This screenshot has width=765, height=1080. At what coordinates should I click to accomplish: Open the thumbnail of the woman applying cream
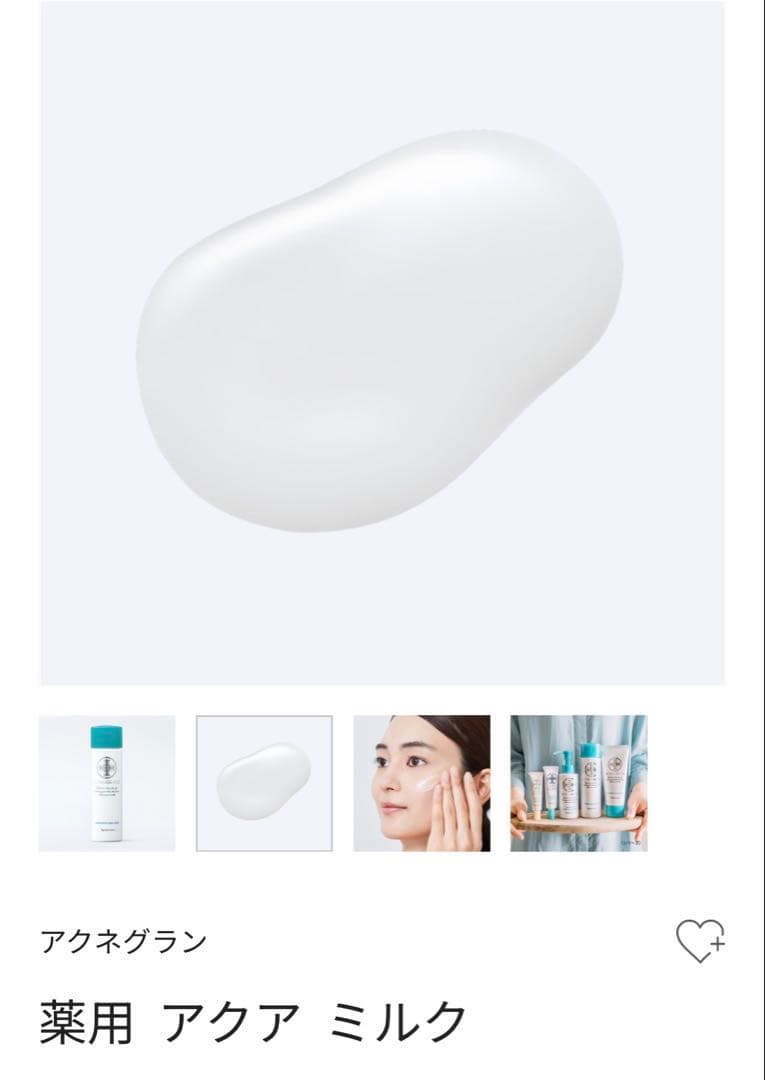point(420,783)
